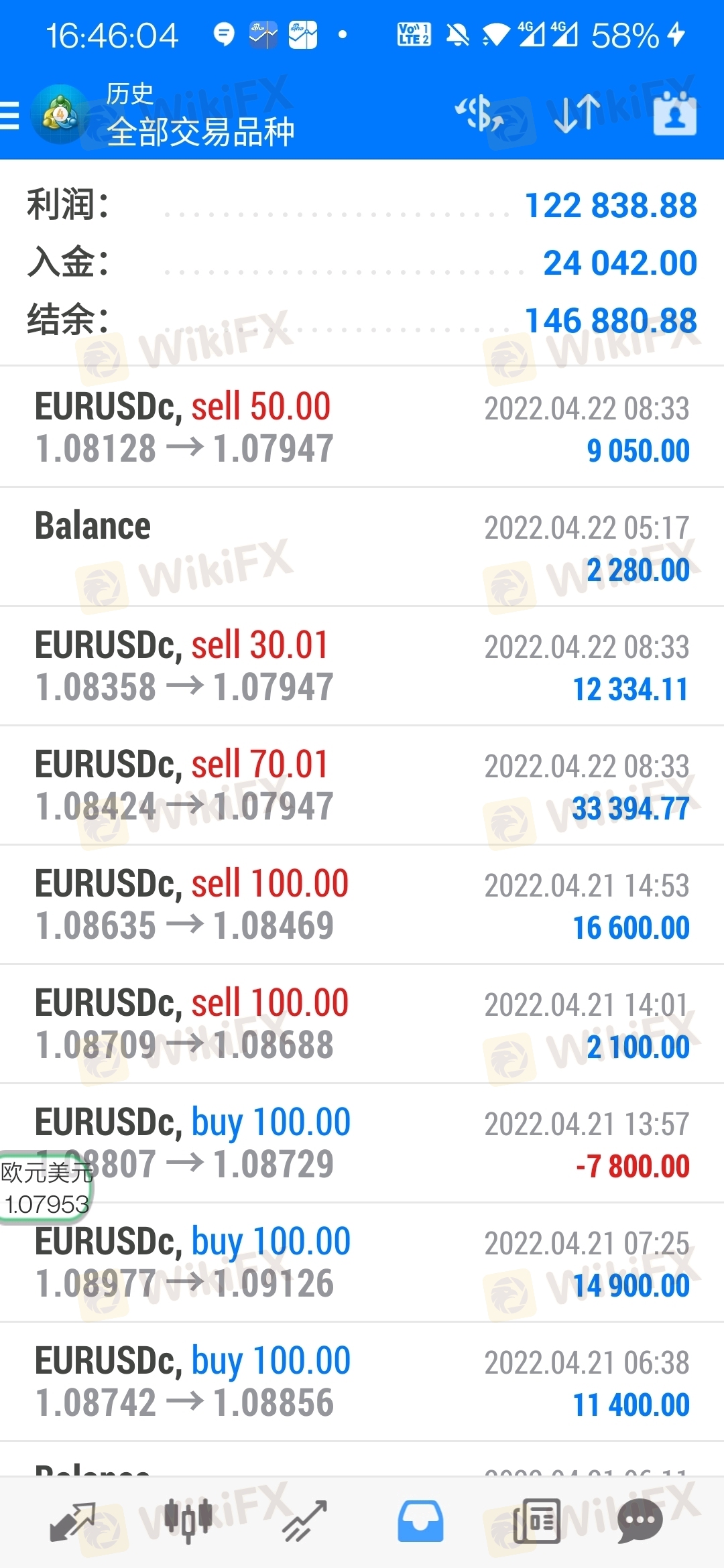Open the Balance entry of 2 280.00
This screenshot has height=1568, width=724.
pos(362,547)
